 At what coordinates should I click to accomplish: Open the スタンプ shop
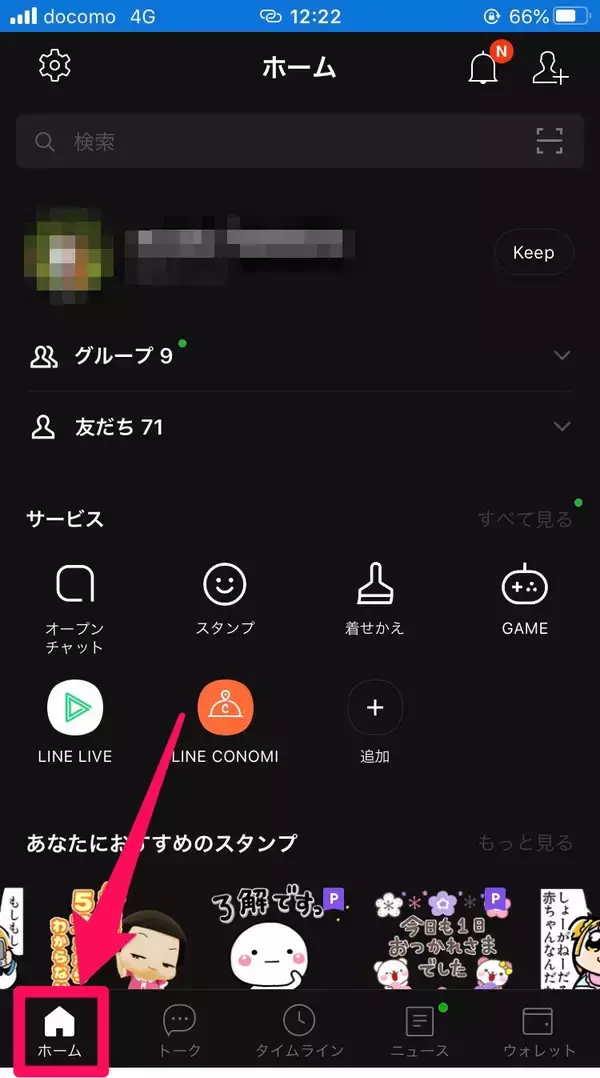pos(225,598)
